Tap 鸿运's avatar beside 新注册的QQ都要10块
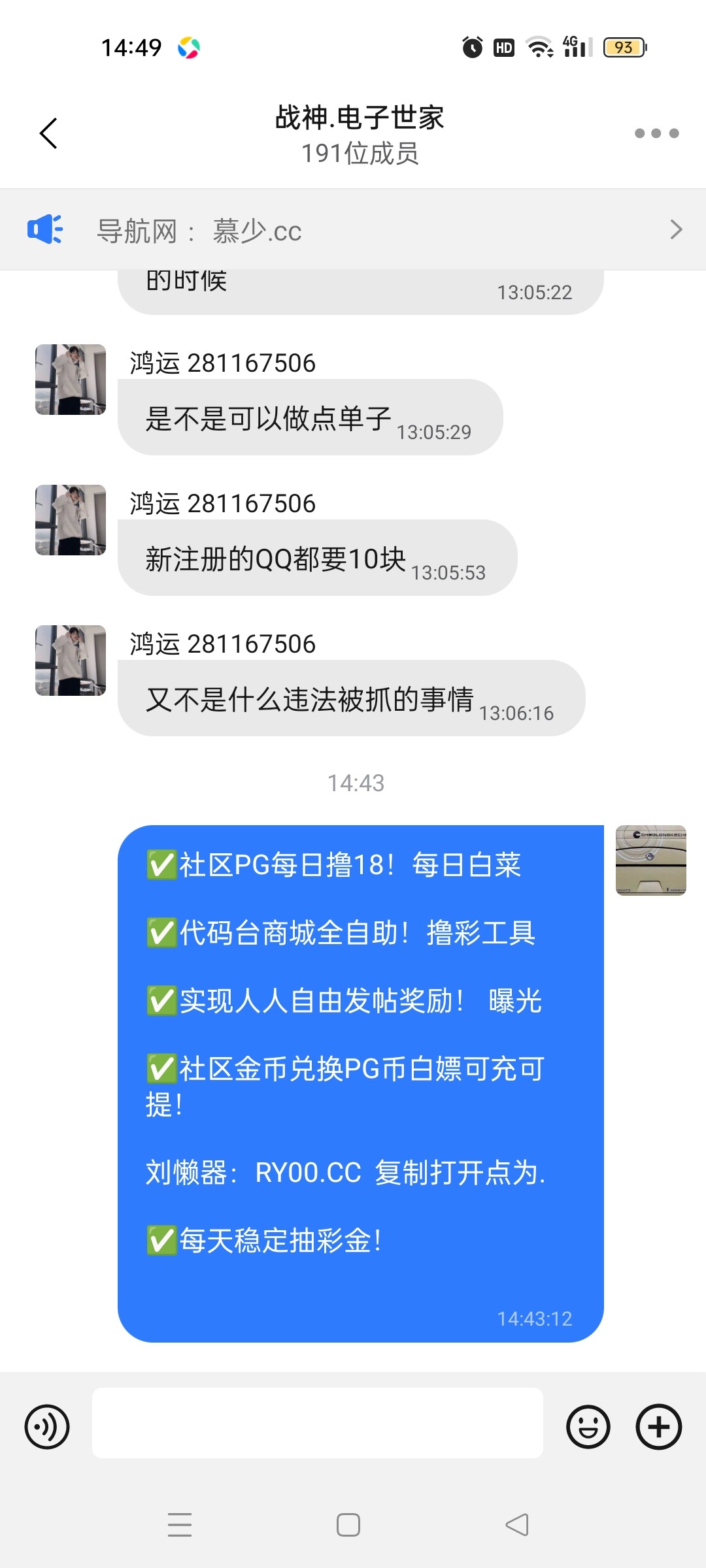Viewport: 706px width, 1568px height. pos(71,520)
